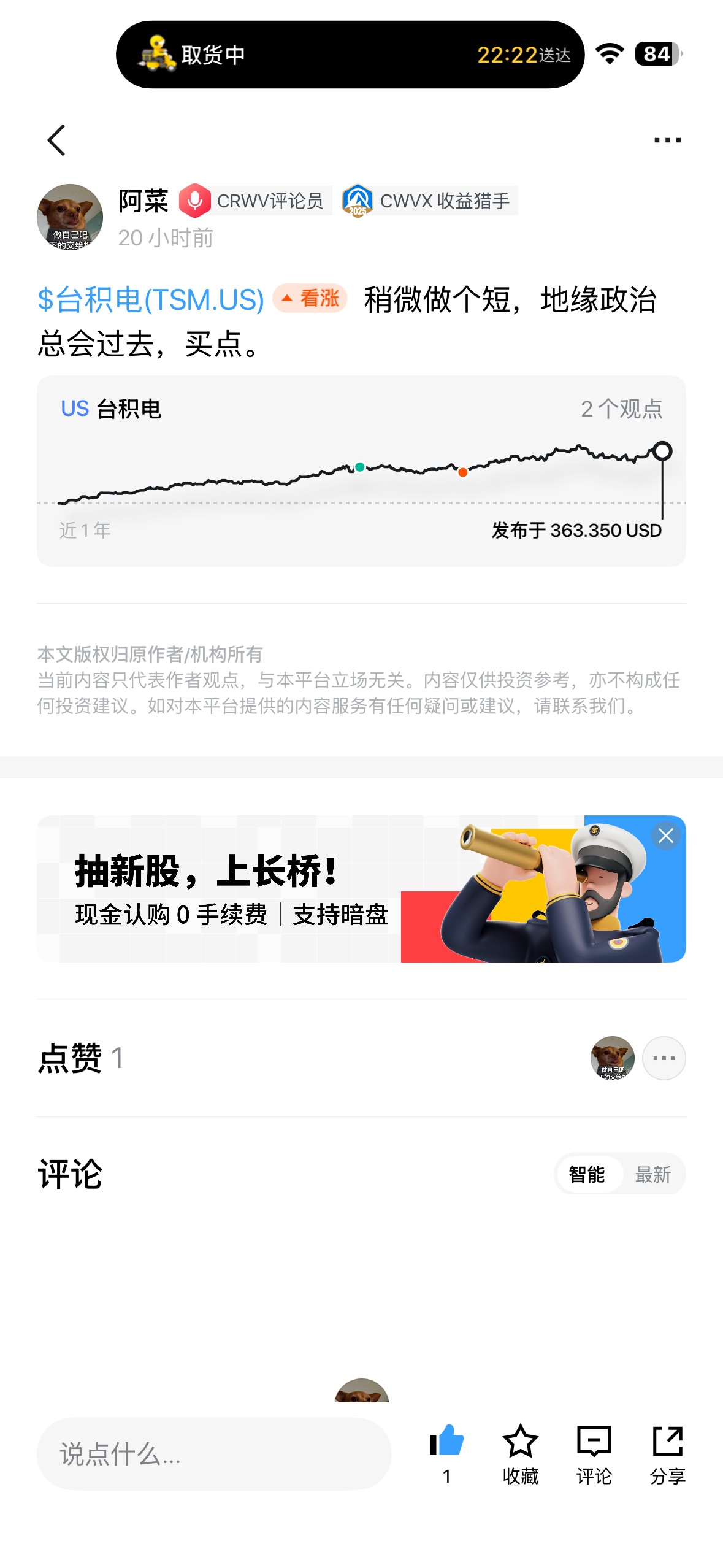Open the 抽新股，上长桥 promotion banner
The height and width of the screenshot is (1568, 723).
(x=307, y=889)
